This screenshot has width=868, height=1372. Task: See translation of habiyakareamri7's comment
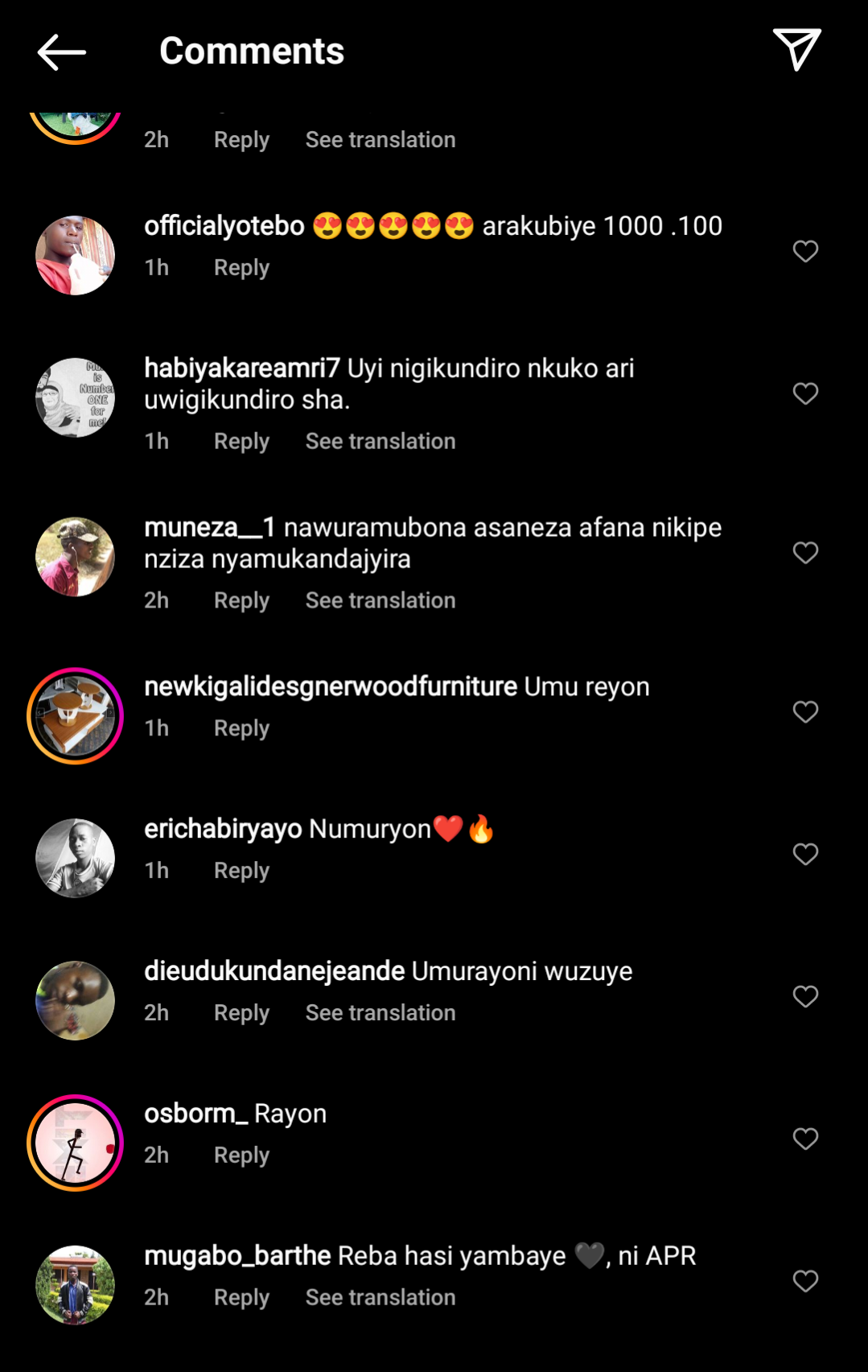coord(381,441)
